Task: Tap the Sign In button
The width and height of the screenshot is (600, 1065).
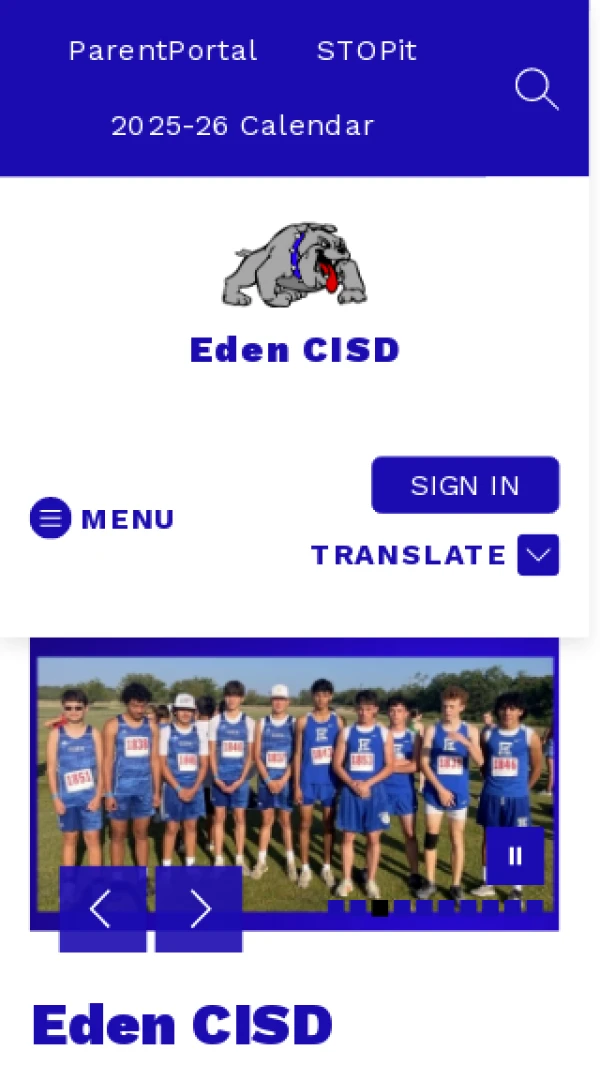Action: coord(465,485)
